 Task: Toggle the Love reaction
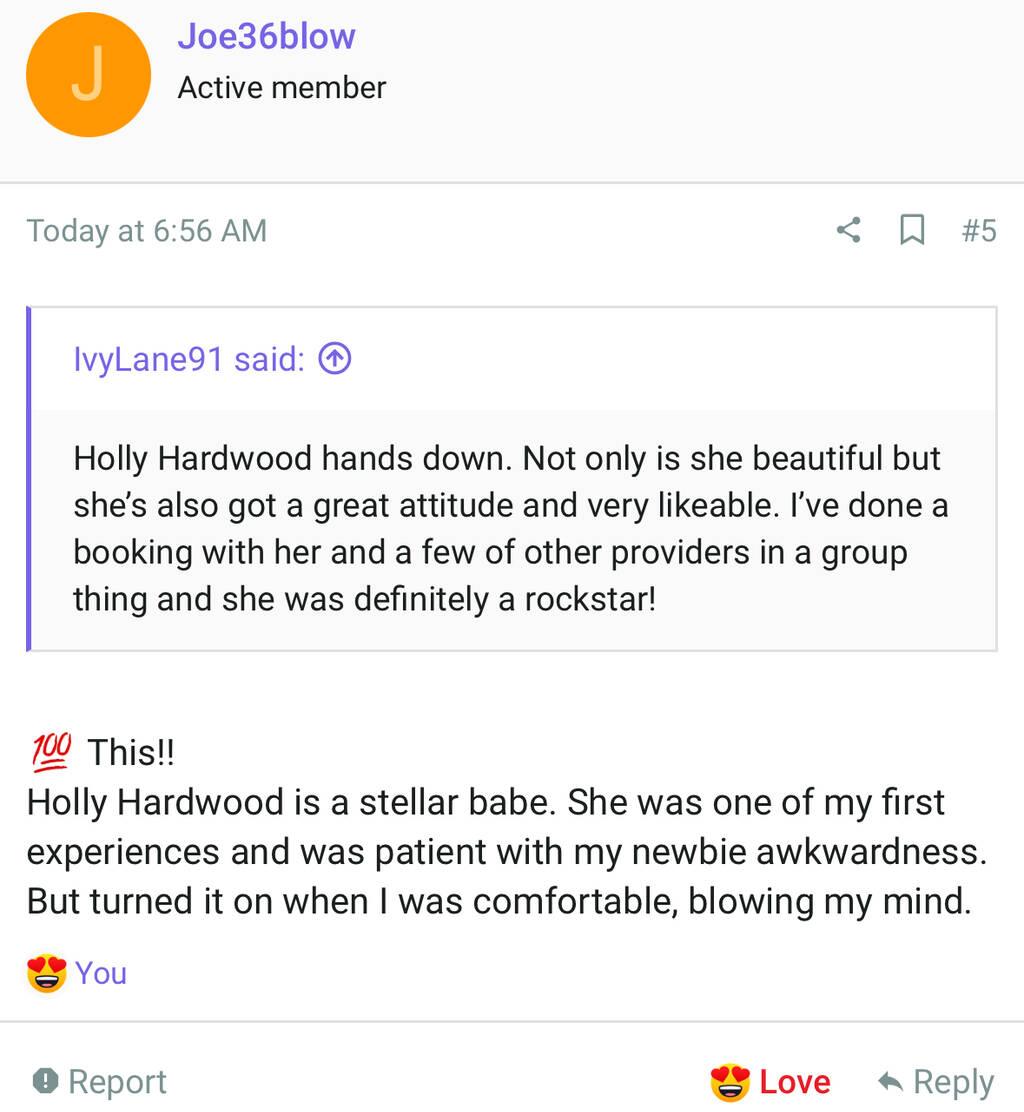771,1081
